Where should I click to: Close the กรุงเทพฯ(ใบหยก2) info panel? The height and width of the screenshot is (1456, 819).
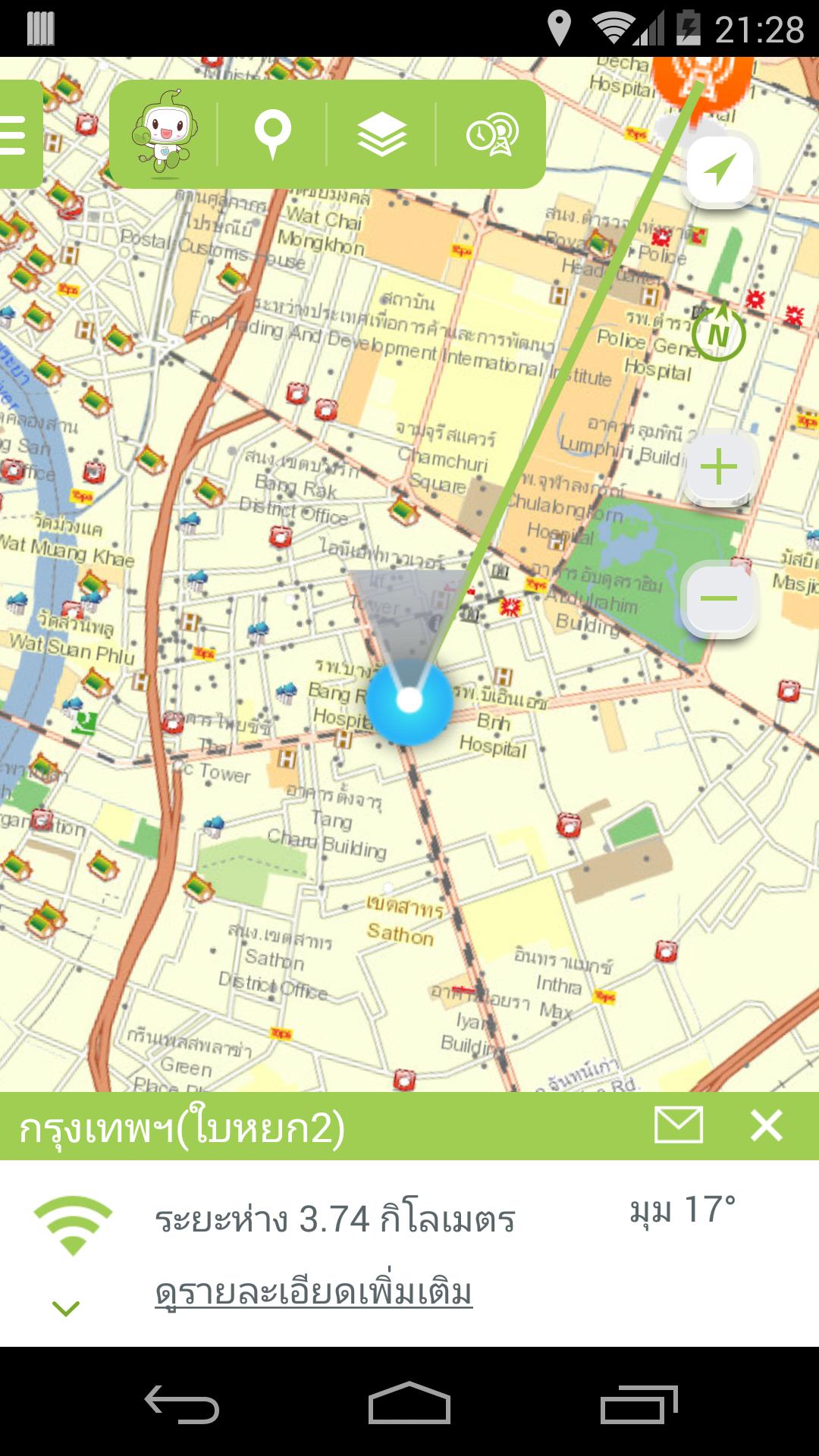(766, 1125)
